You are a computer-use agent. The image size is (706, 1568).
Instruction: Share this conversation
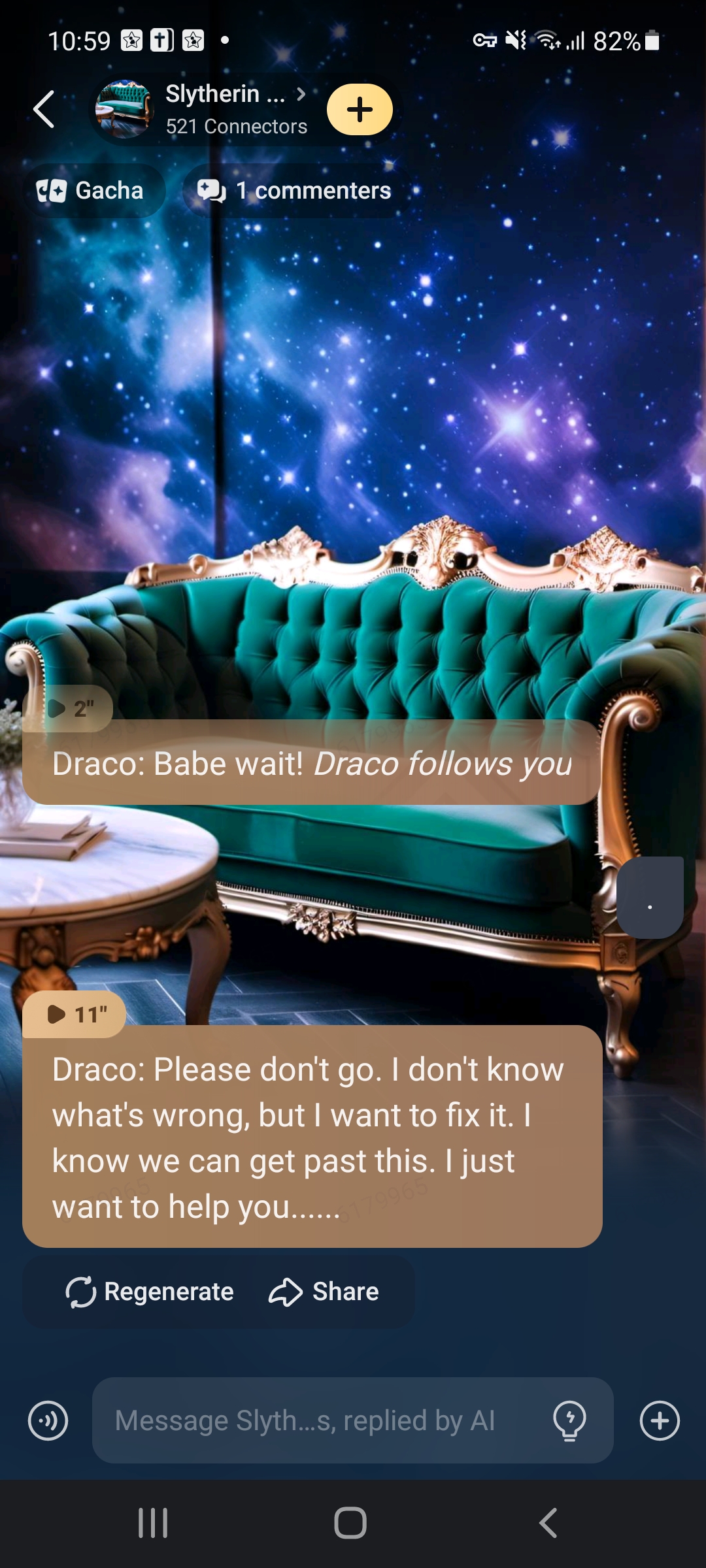tap(324, 1292)
